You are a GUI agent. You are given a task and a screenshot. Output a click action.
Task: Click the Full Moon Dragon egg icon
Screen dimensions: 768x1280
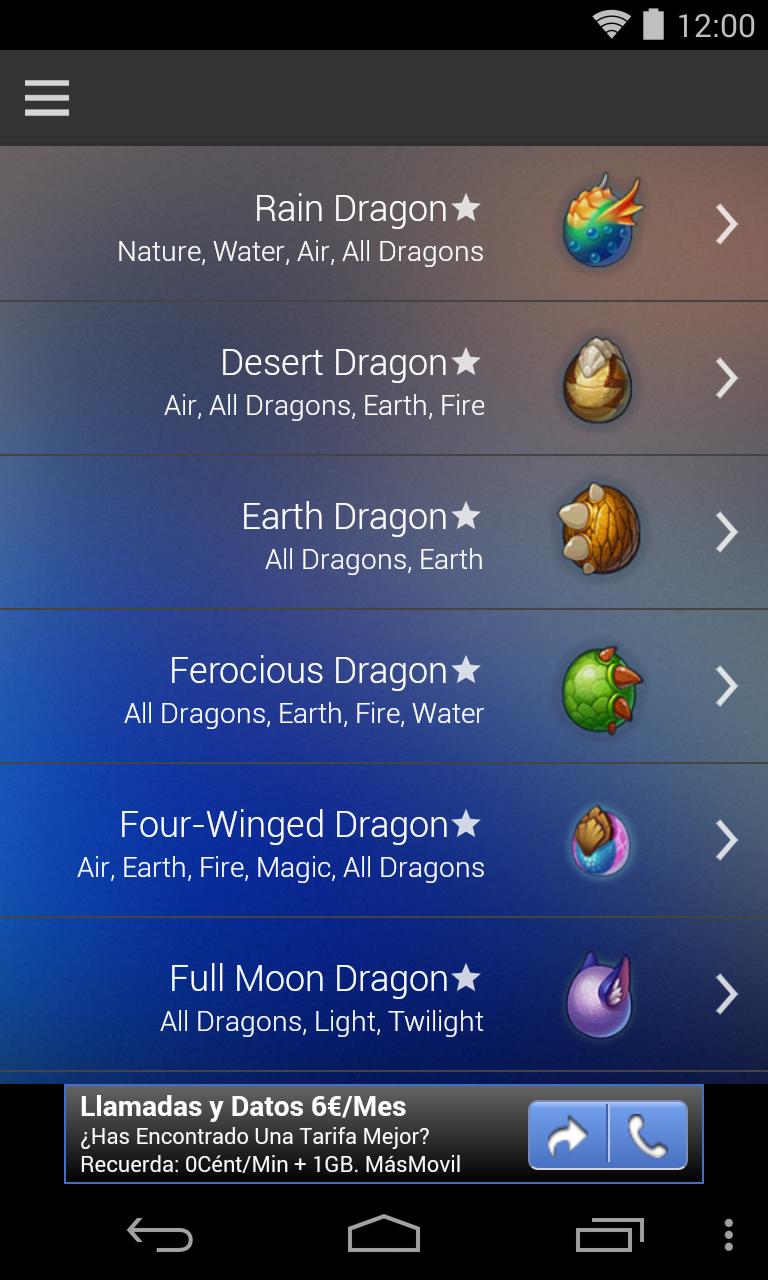tap(600, 994)
